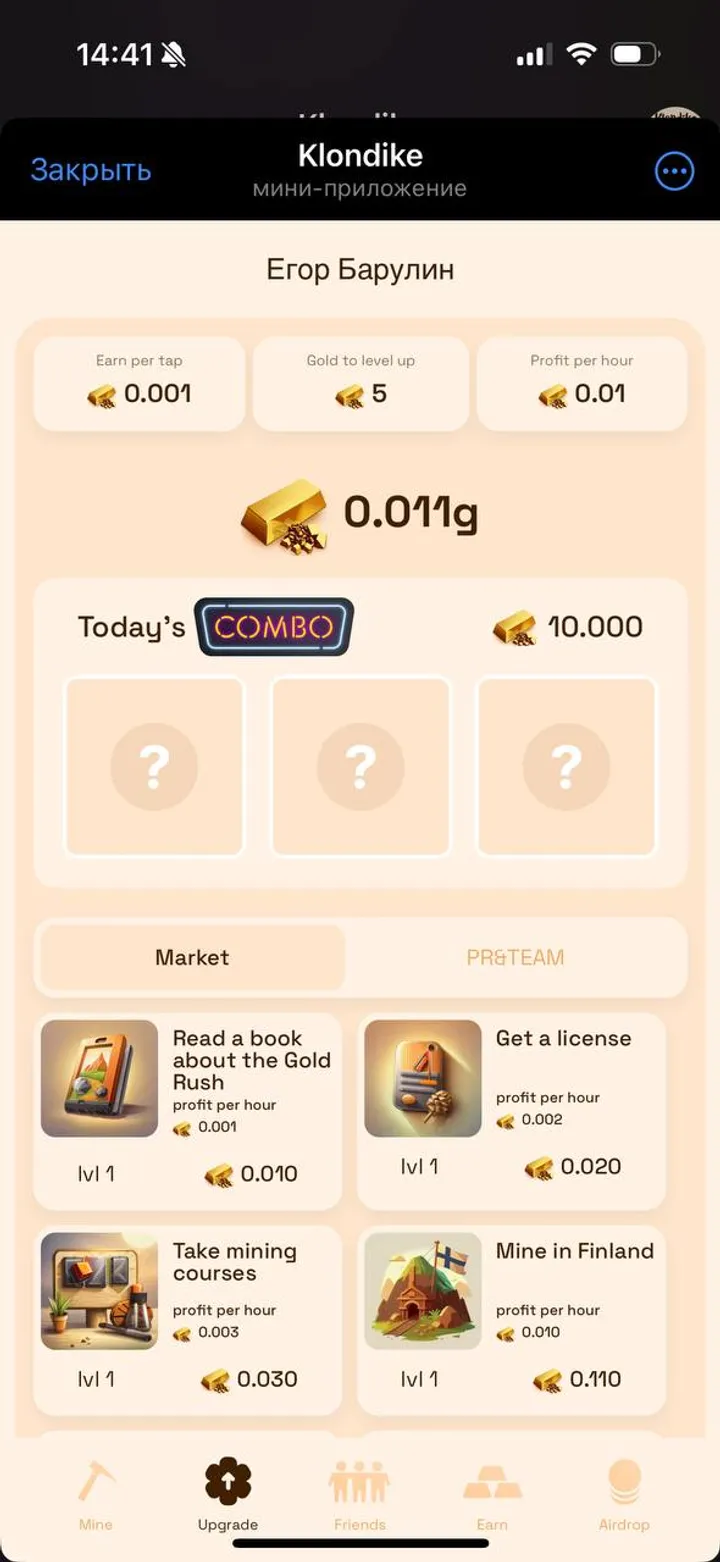Tap the middle combo mystery card

point(361,767)
